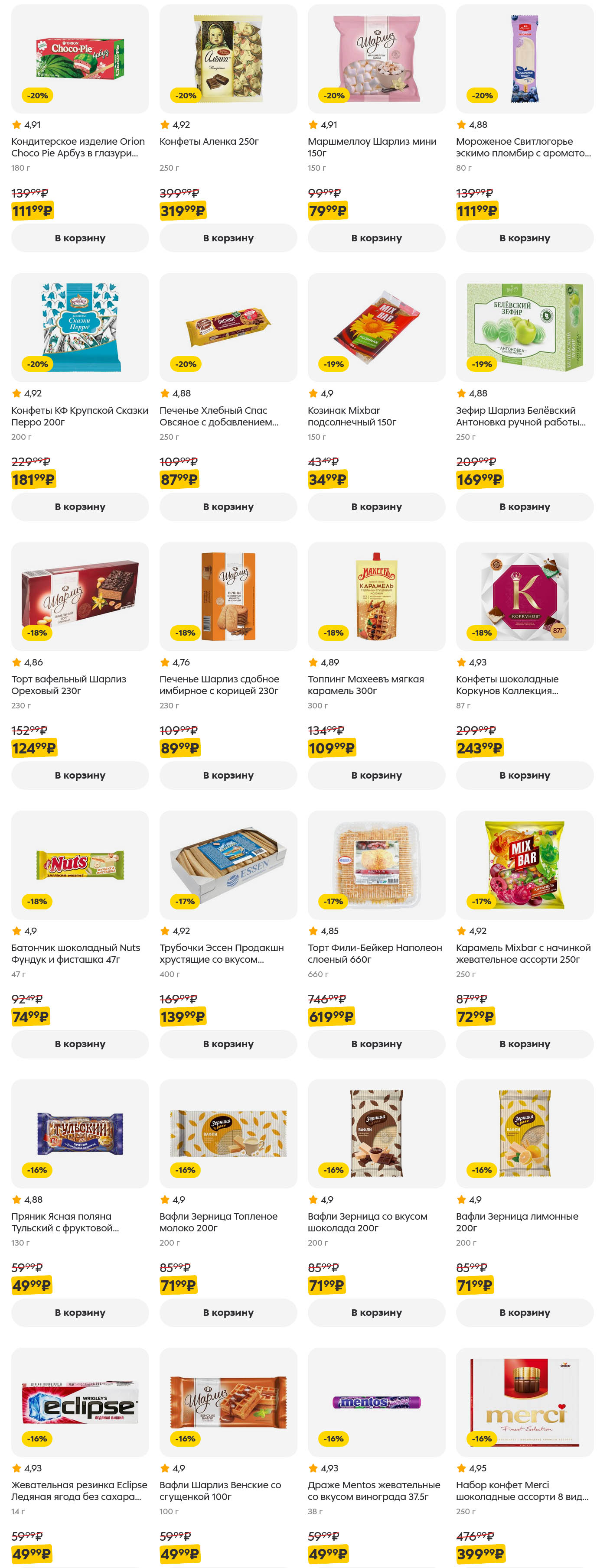Add Батончик Nuts Фундук и фисташка to cart
610x1568 pixels.
(x=80, y=1043)
